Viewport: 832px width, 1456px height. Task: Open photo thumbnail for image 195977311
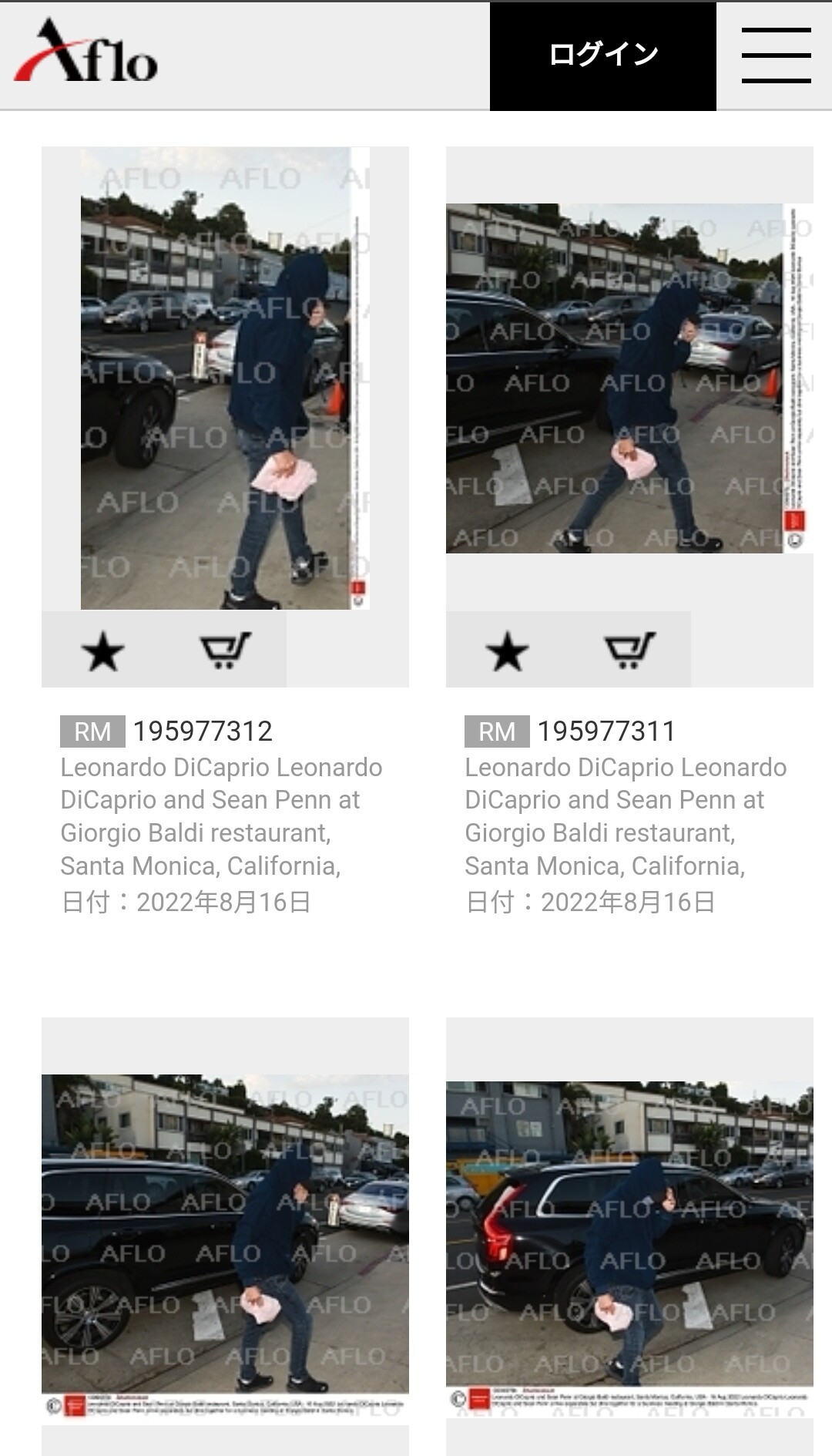click(629, 378)
